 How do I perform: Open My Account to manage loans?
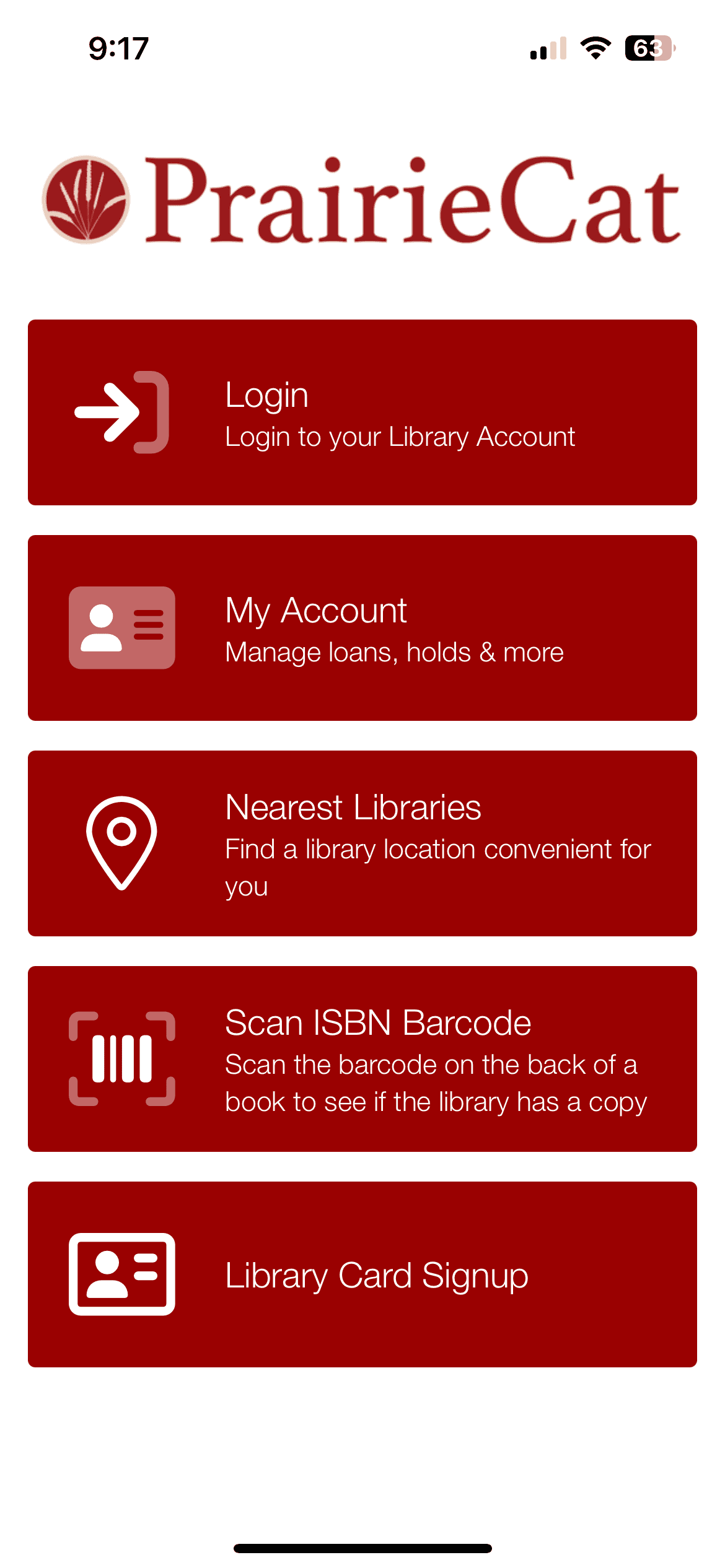(362, 628)
